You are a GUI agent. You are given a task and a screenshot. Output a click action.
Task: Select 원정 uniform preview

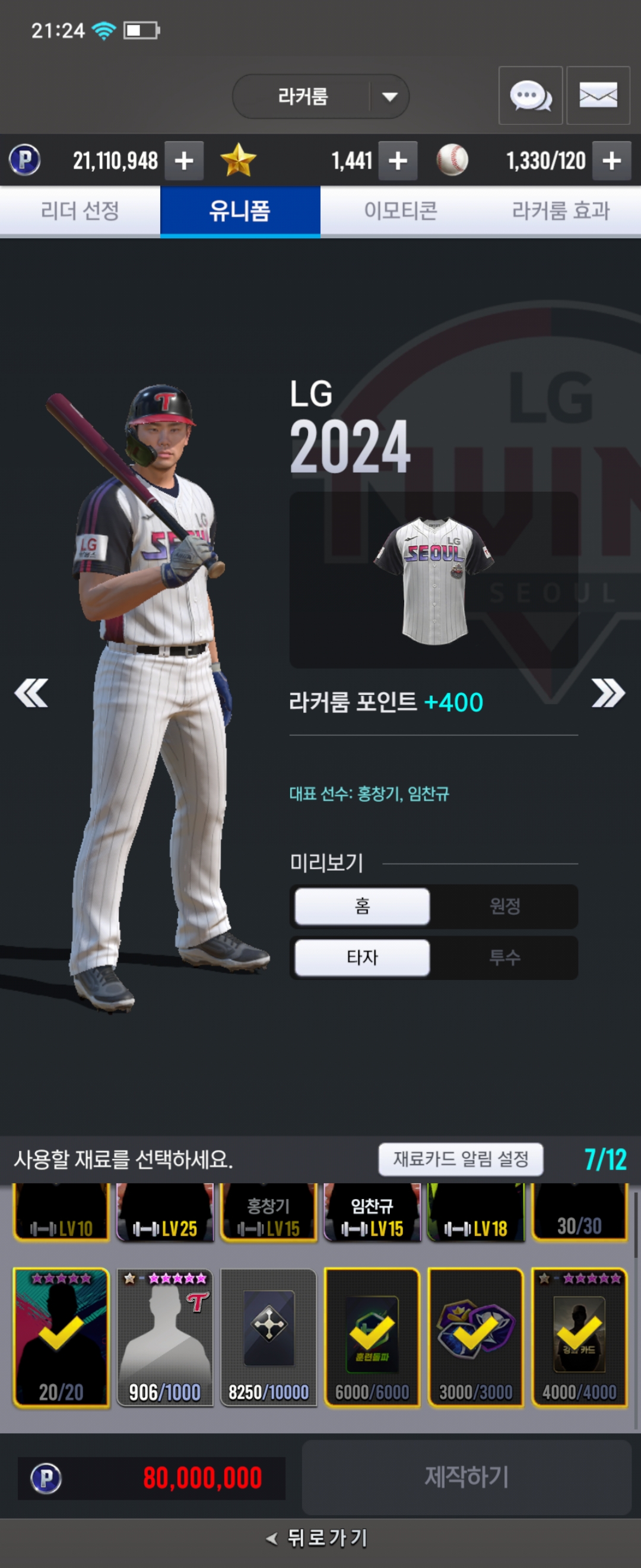504,906
